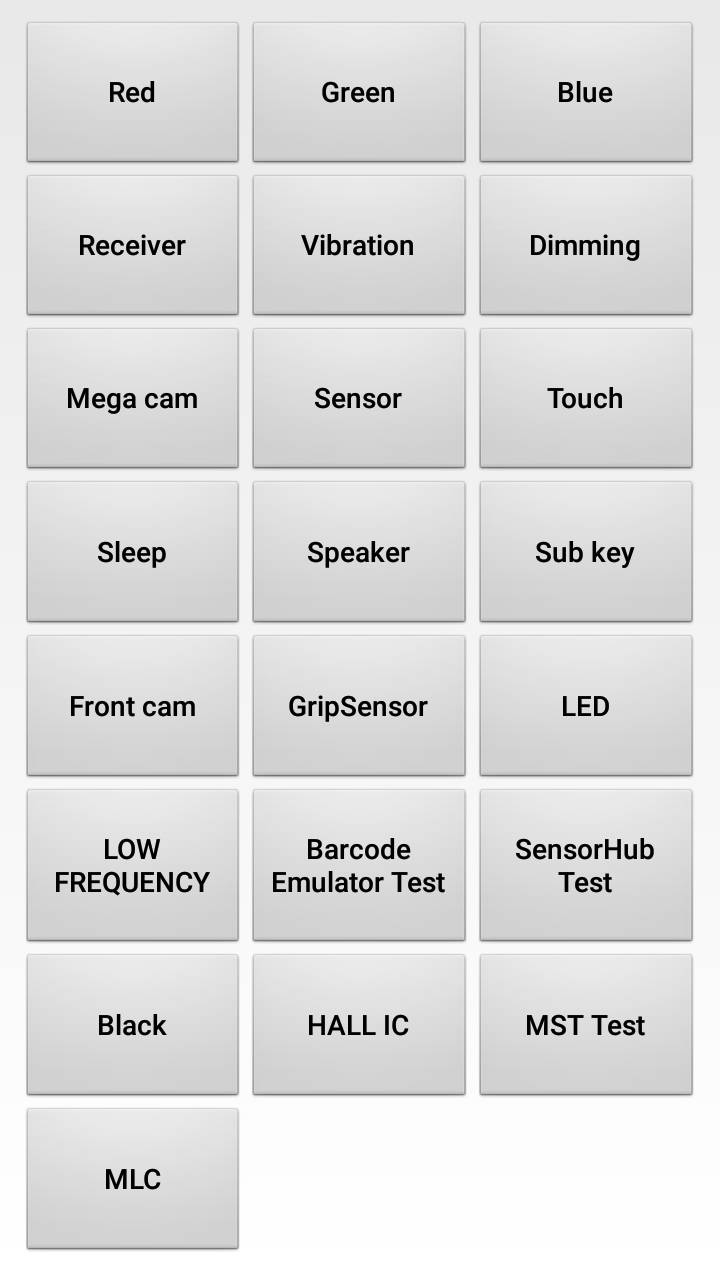Start the Green display test
The width and height of the screenshot is (720, 1280).
pyautogui.click(x=358, y=92)
